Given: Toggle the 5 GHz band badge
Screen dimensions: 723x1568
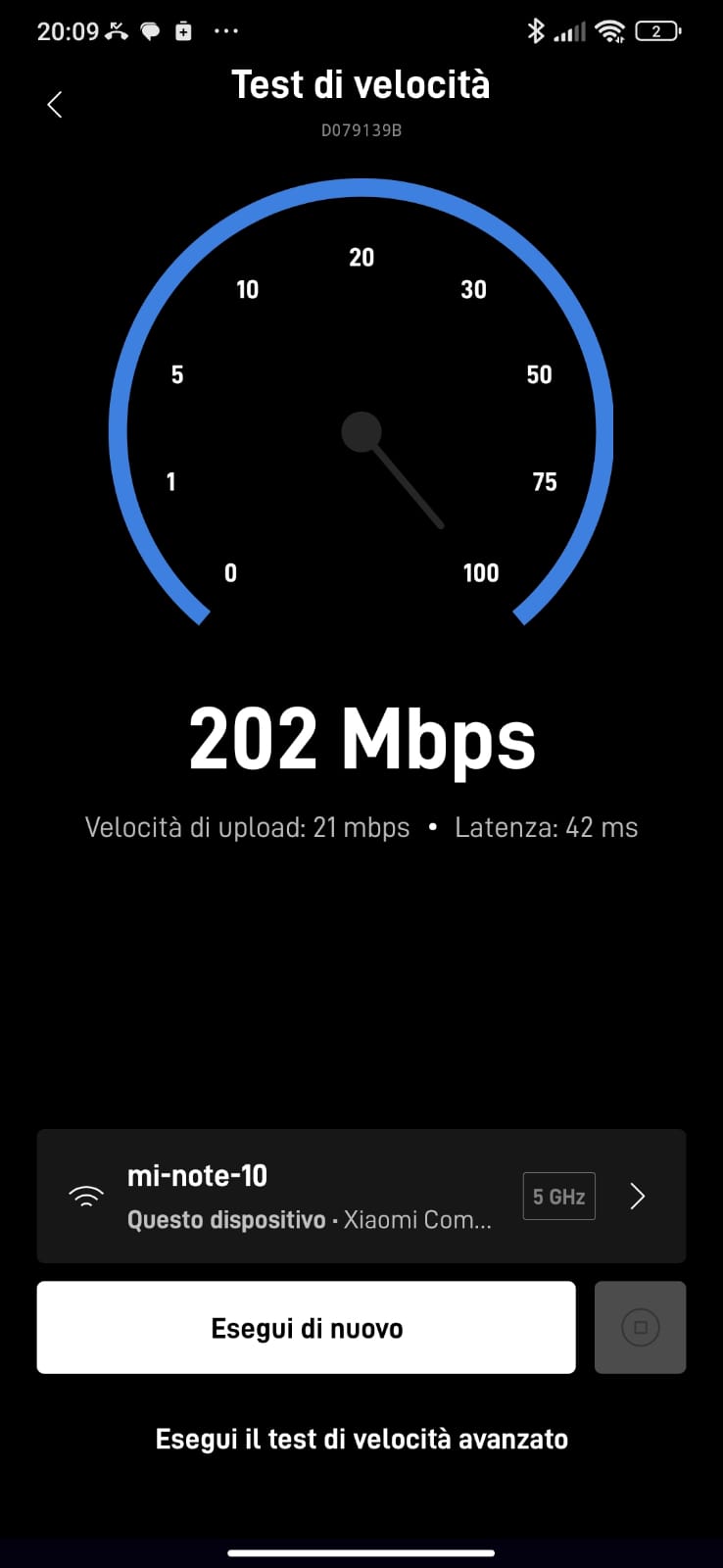Looking at the screenshot, I should [x=558, y=1196].
